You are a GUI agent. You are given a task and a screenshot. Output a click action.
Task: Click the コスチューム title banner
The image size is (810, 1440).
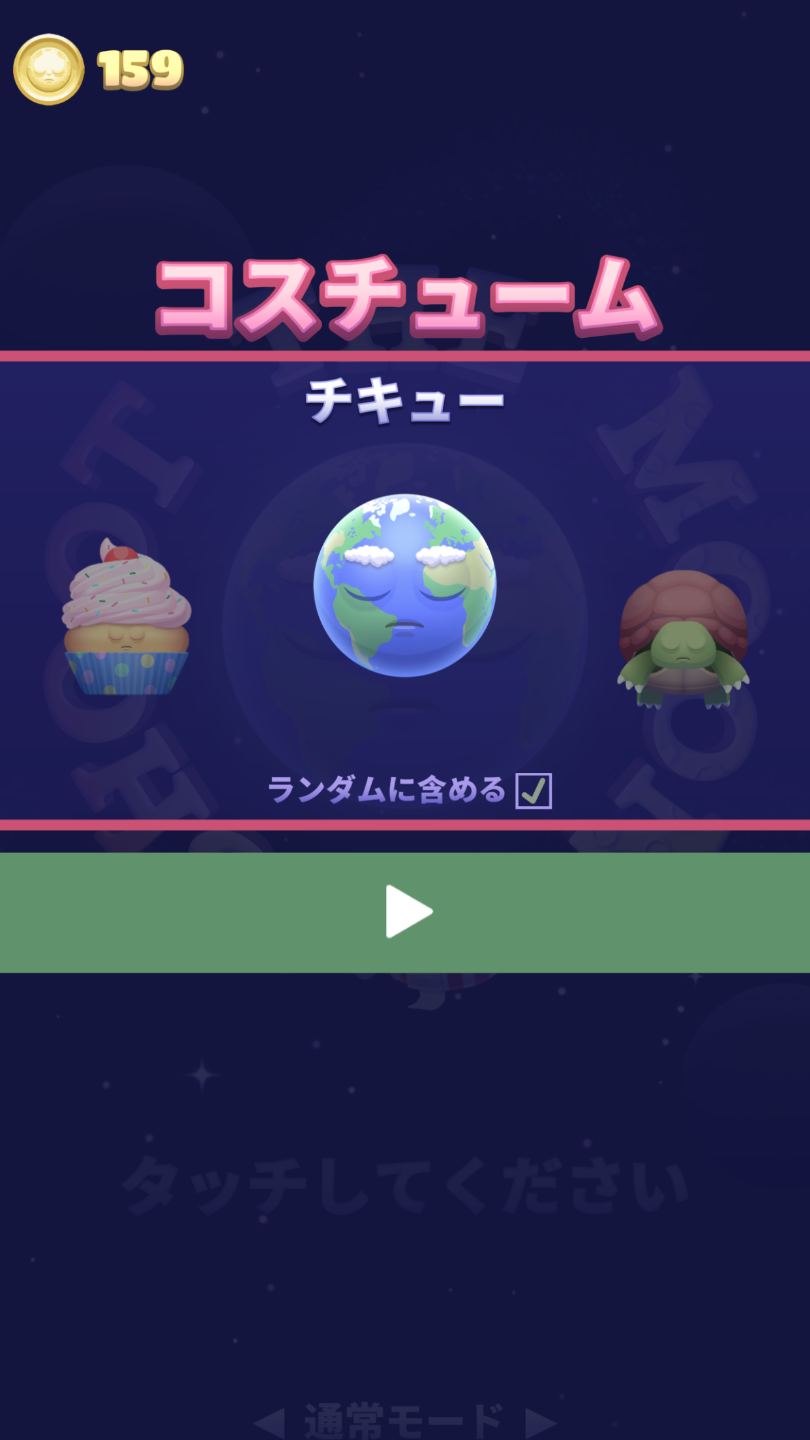pos(405,293)
